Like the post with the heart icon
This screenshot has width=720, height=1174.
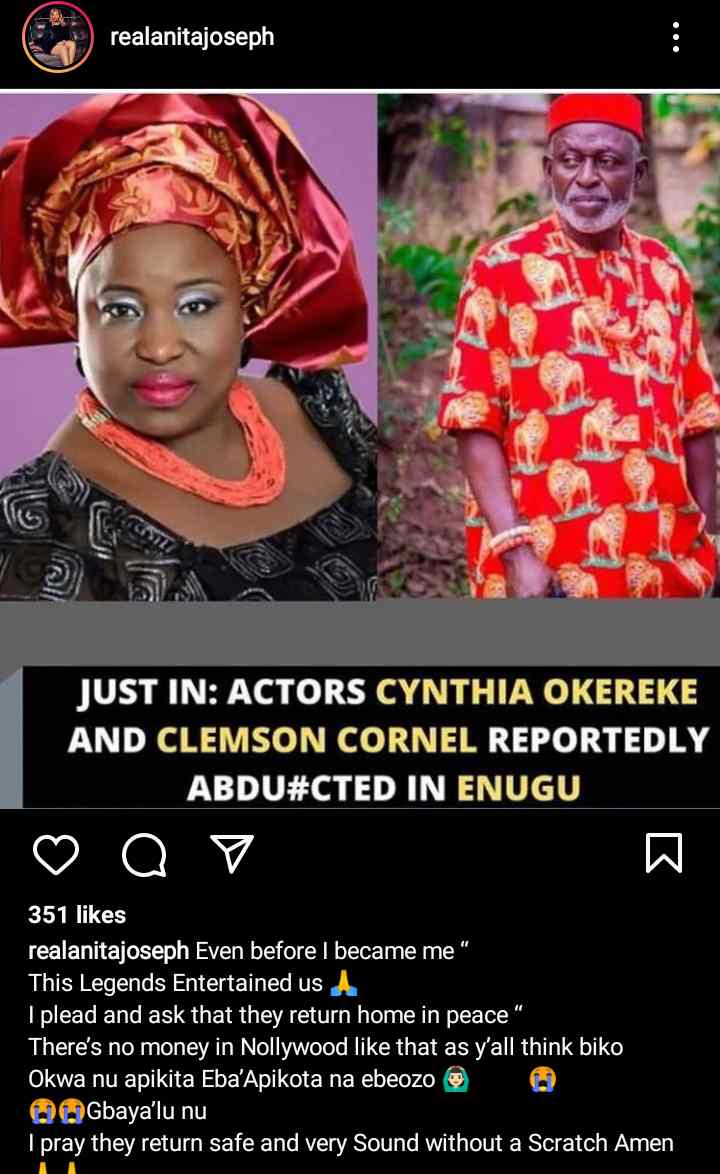[56, 855]
